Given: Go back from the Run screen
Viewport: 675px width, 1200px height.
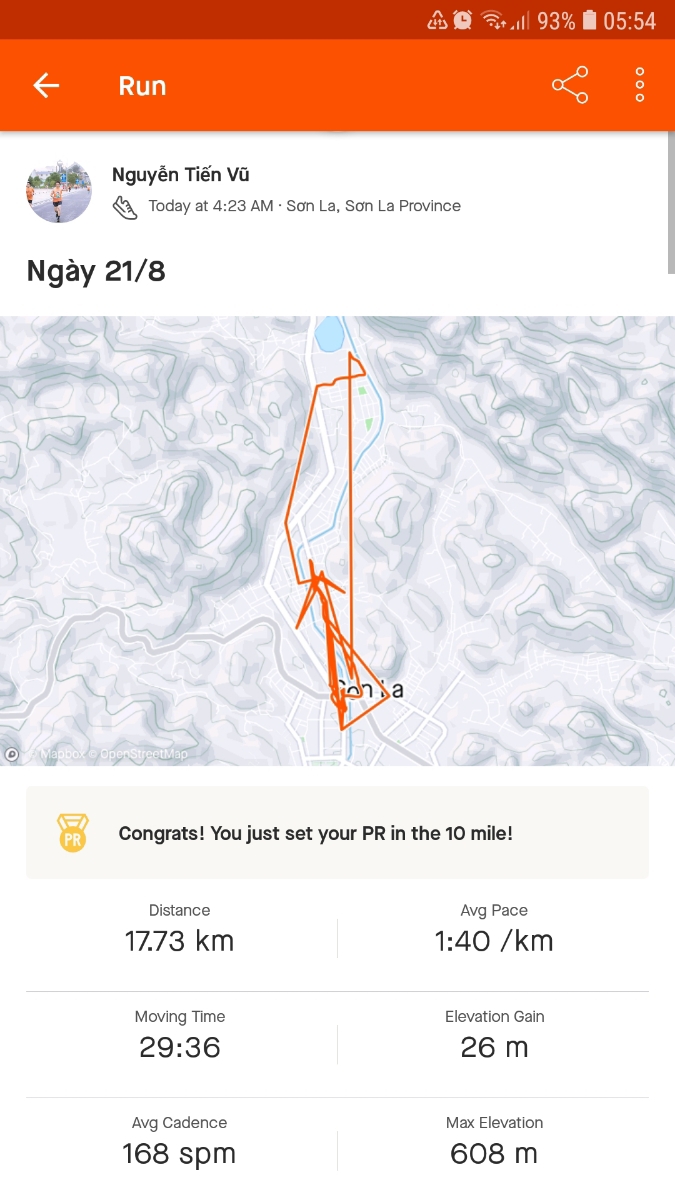Looking at the screenshot, I should [x=46, y=86].
